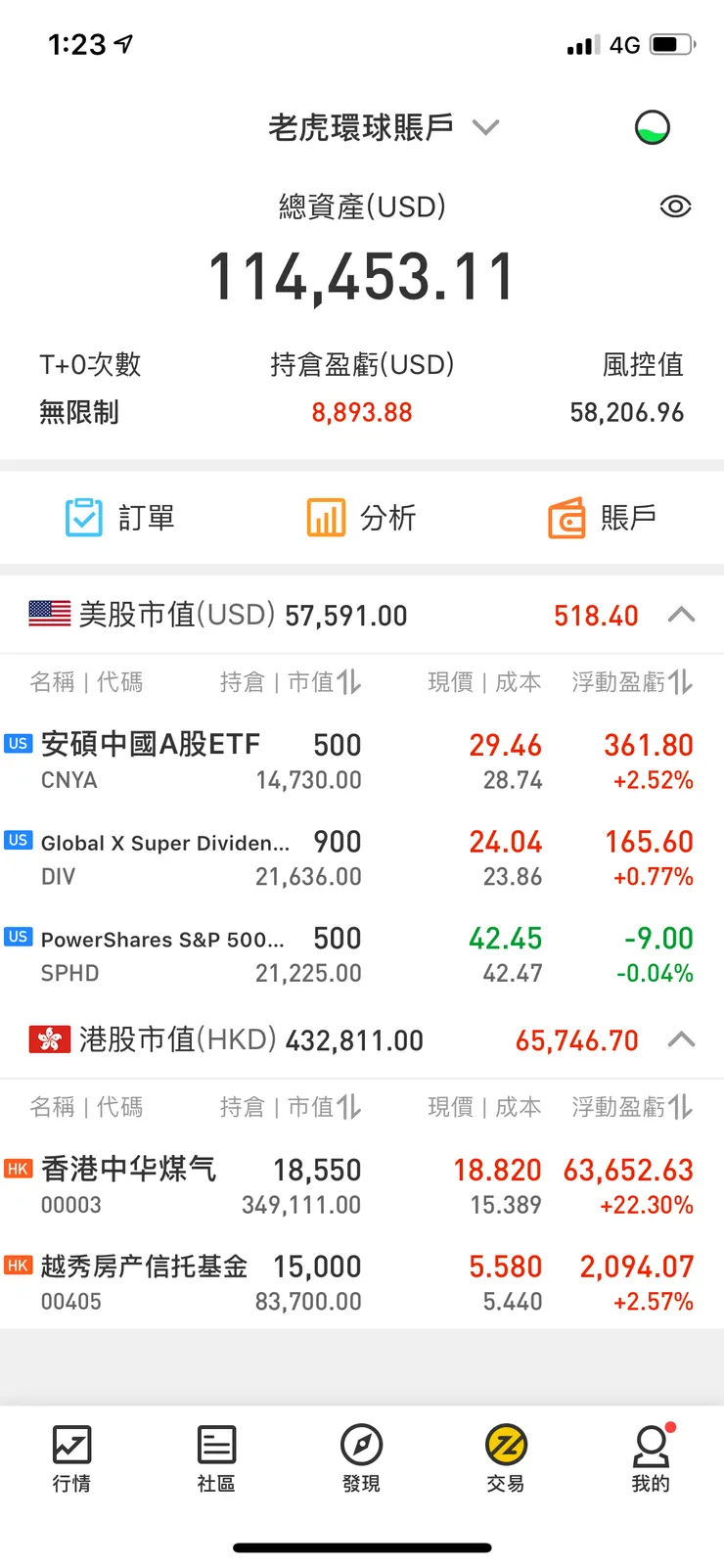Viewport: 724px width, 1568px height.
Task: Open the 分析 analysis tool
Action: click(362, 518)
